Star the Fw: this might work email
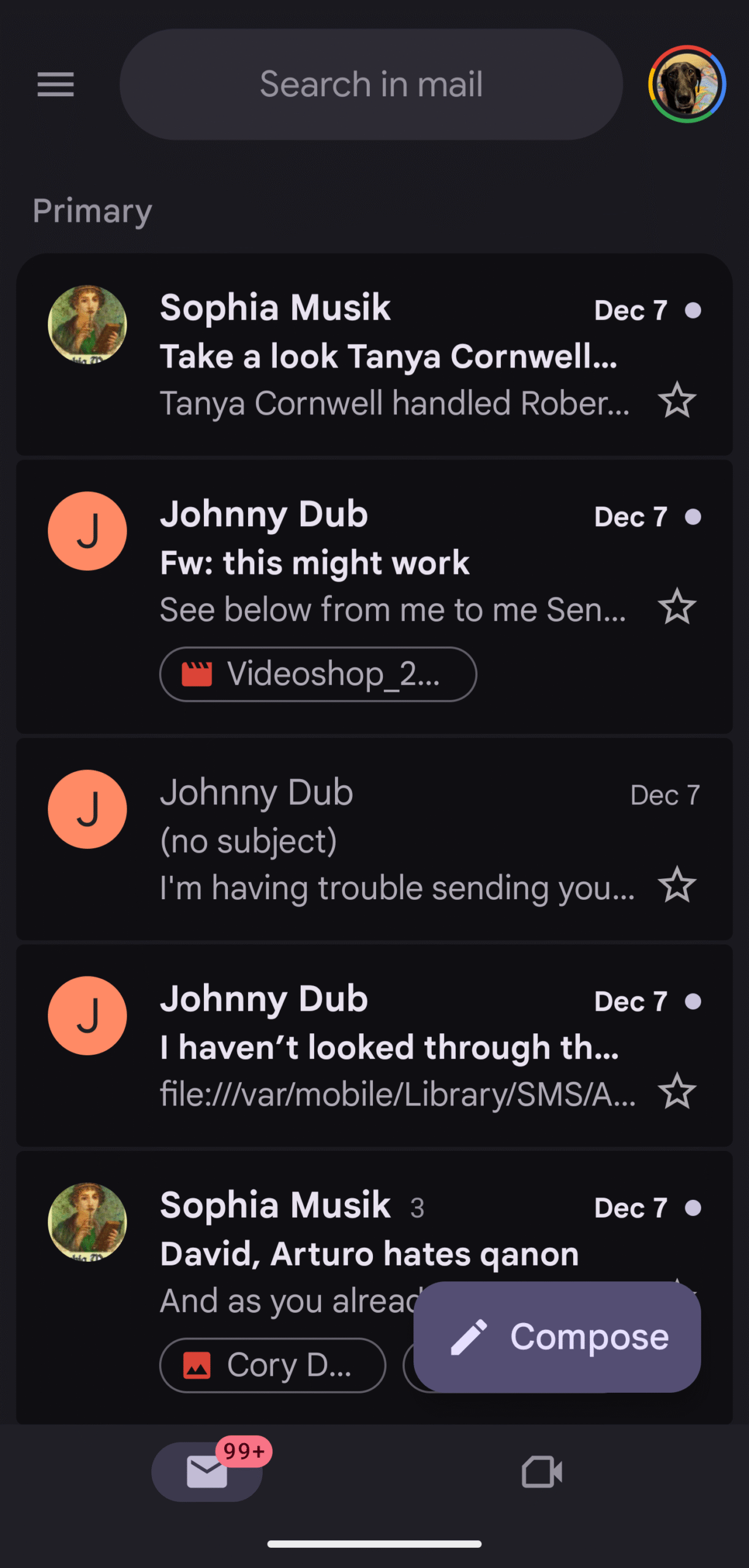This screenshot has width=749, height=1568. coord(677,608)
